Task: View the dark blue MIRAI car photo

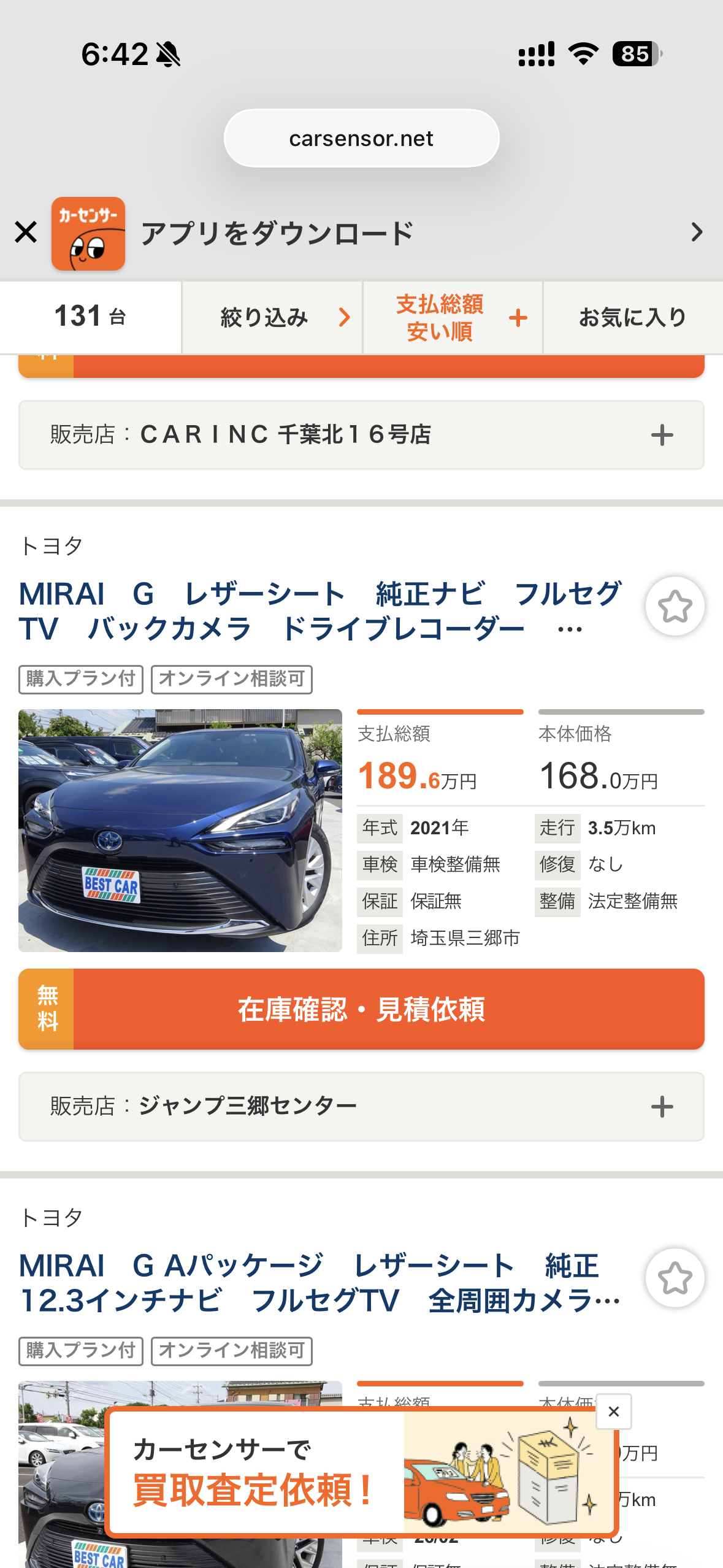Action: 180,830
